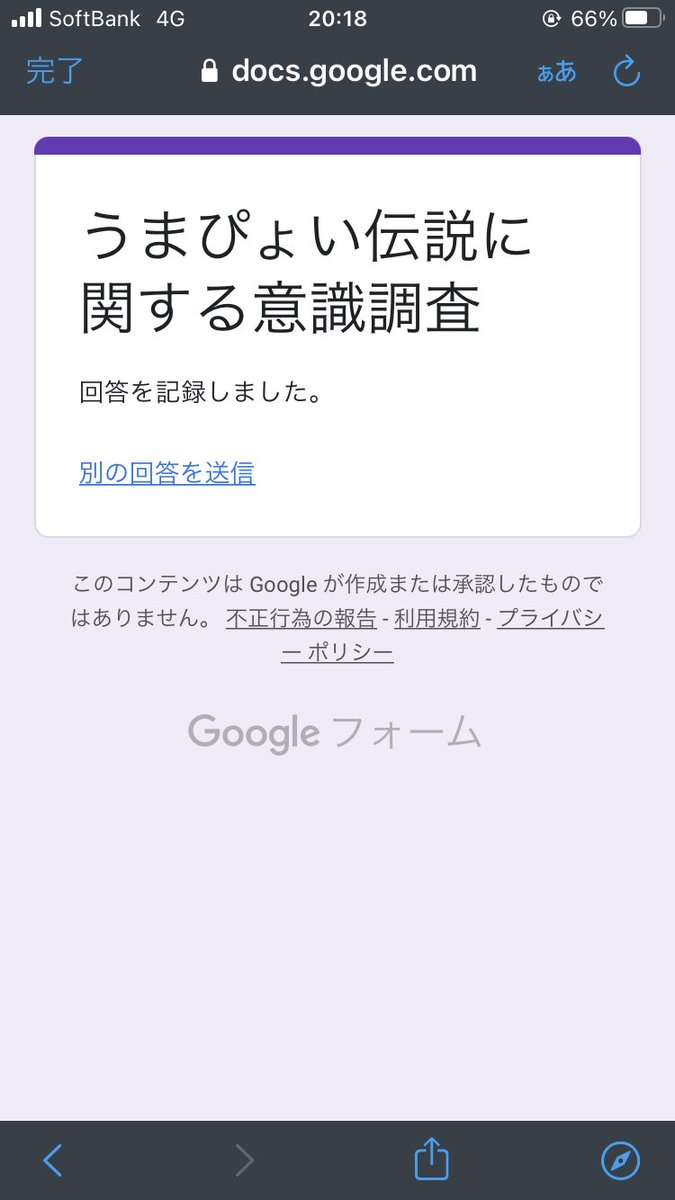Viewport: 675px width, 1200px height.
Task: Open the 不正行為の報告 link
Action: [301, 618]
